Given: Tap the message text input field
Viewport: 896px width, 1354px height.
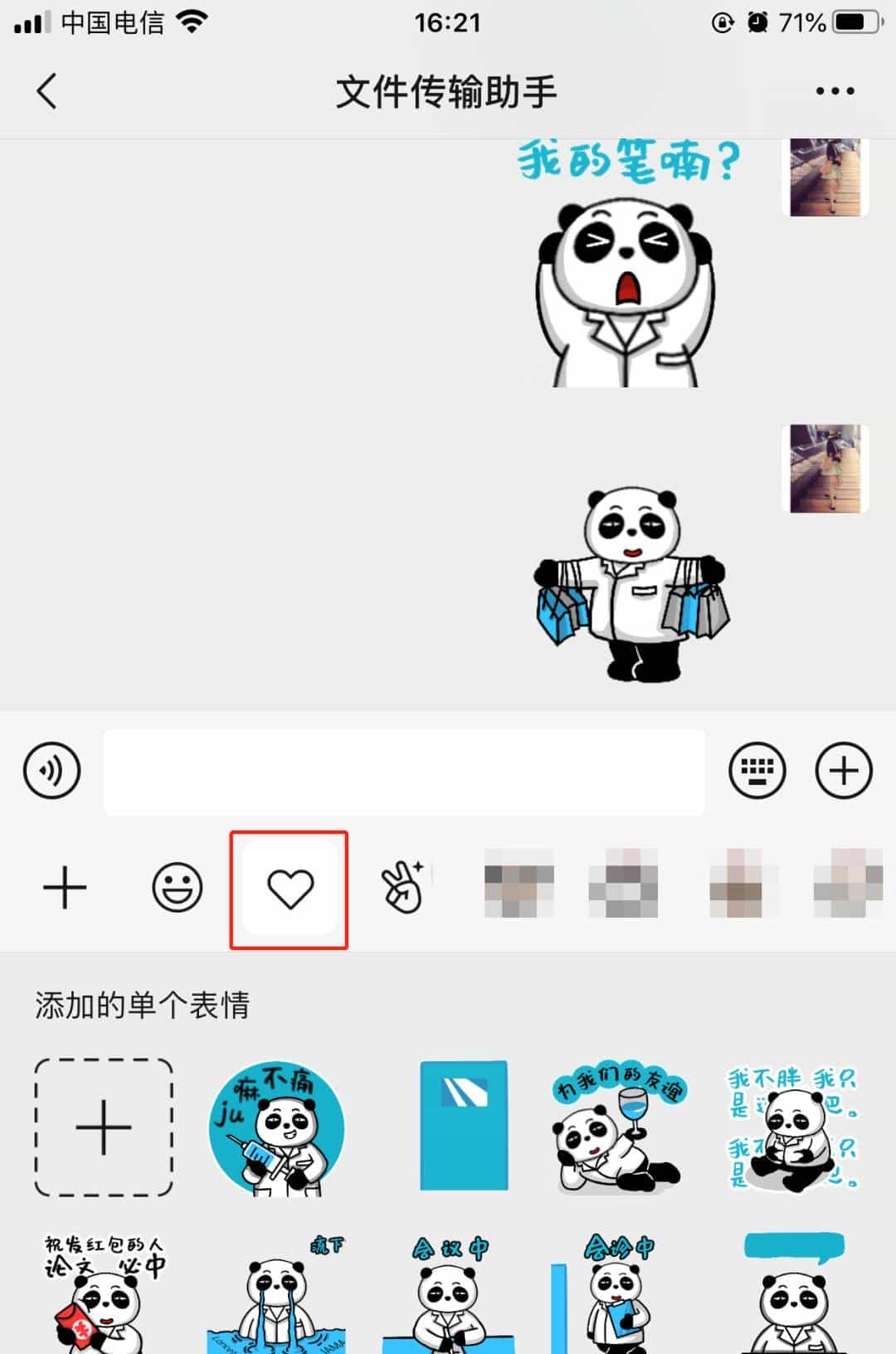Looking at the screenshot, I should tap(404, 770).
